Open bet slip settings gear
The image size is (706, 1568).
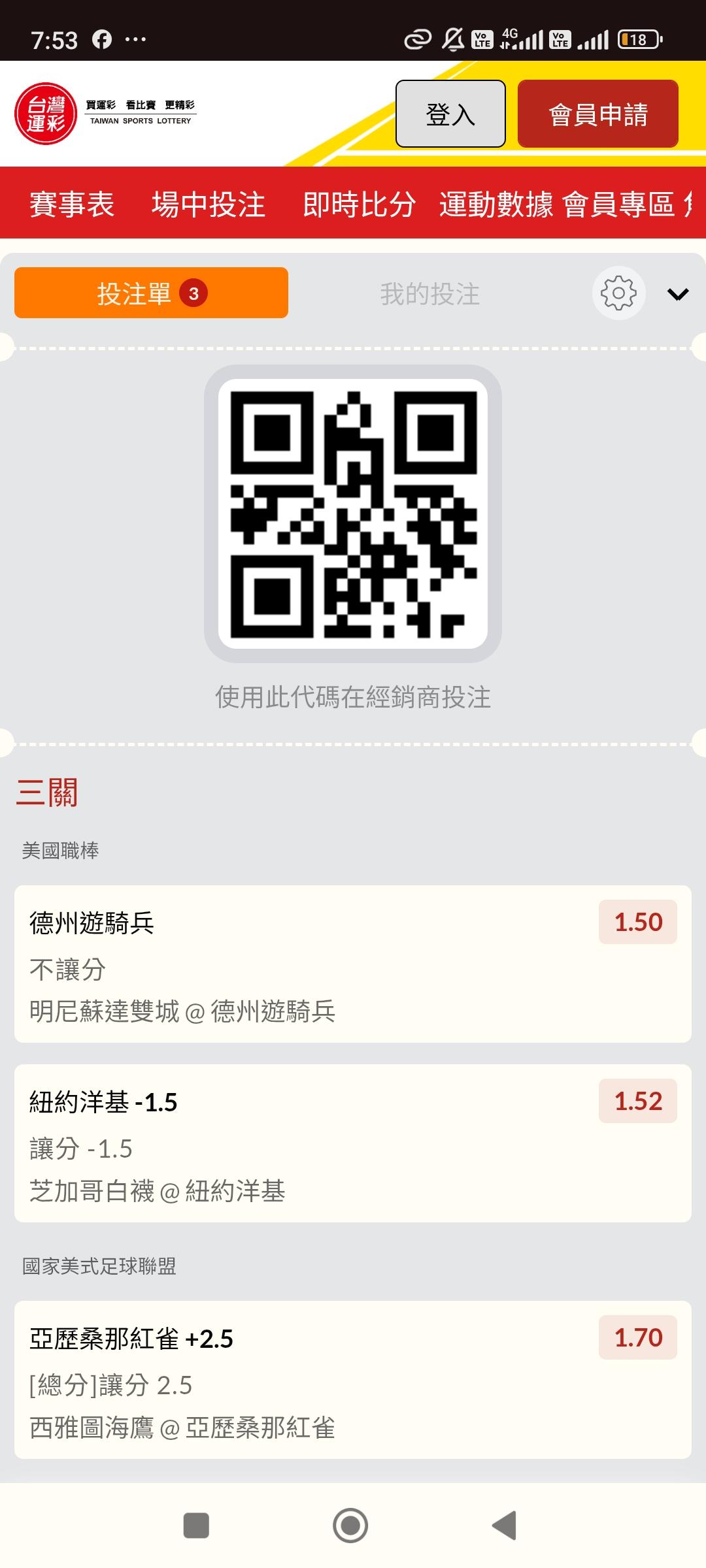pos(618,293)
